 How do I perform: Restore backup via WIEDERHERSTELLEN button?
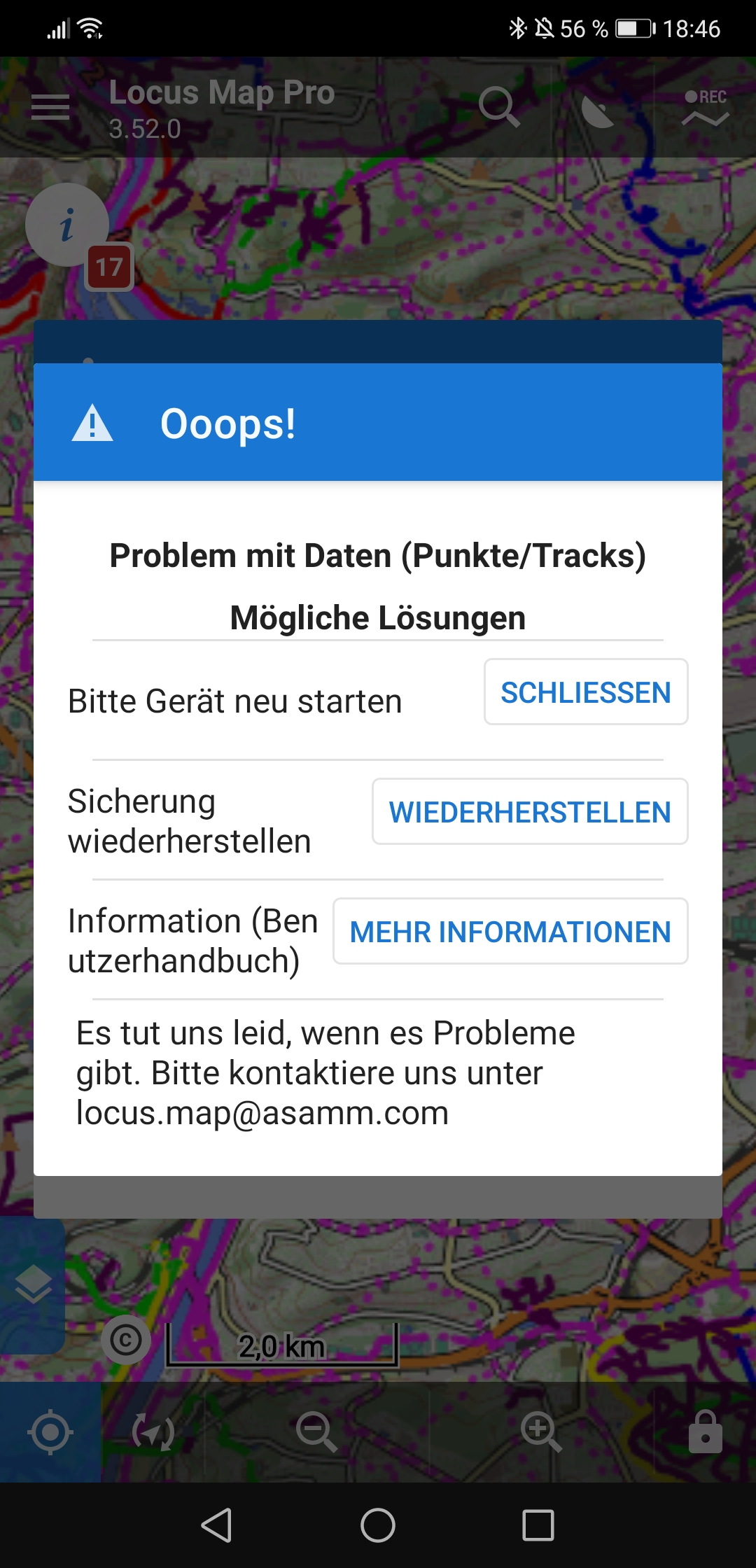[x=529, y=812]
